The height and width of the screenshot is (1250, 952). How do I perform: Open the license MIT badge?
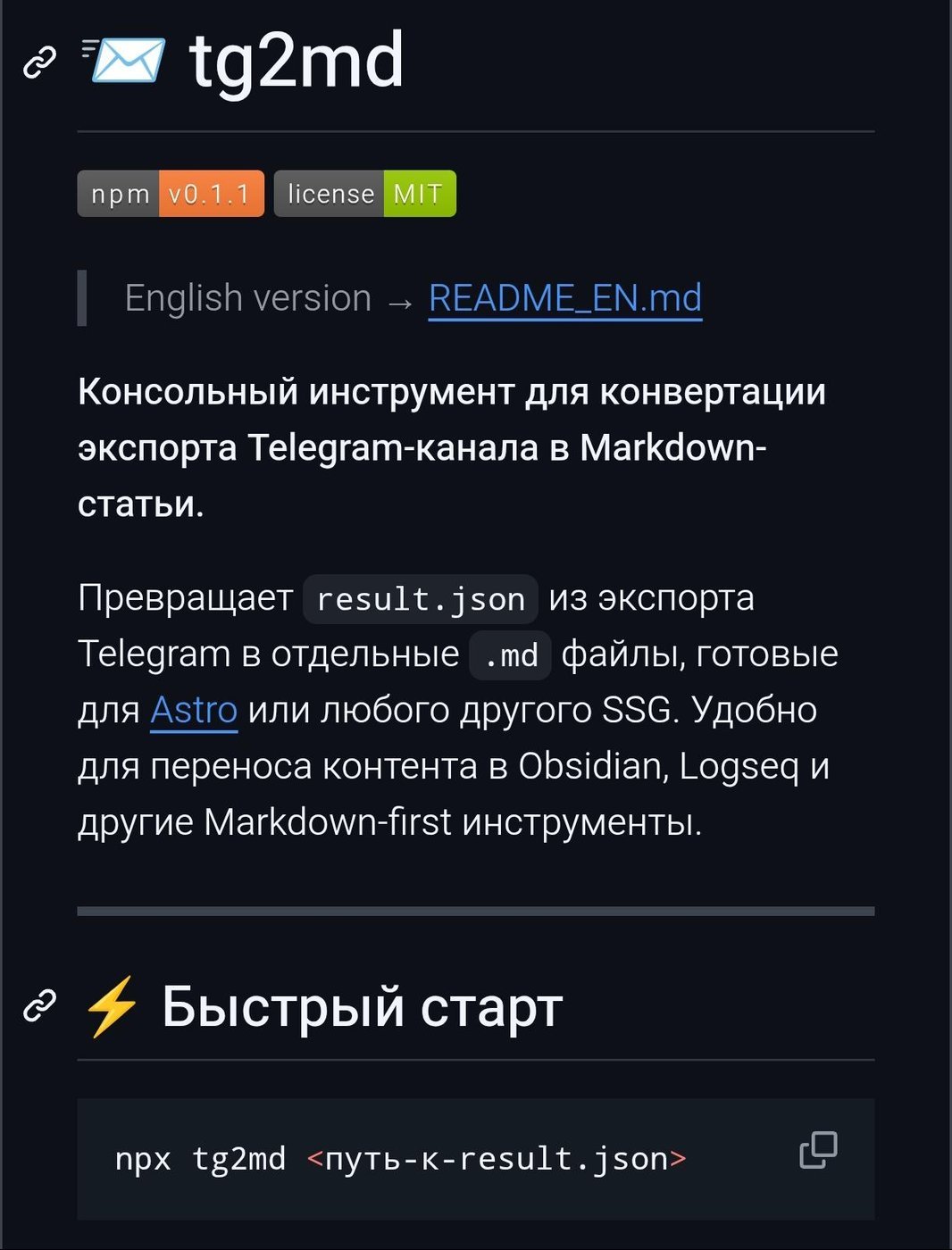(x=364, y=194)
